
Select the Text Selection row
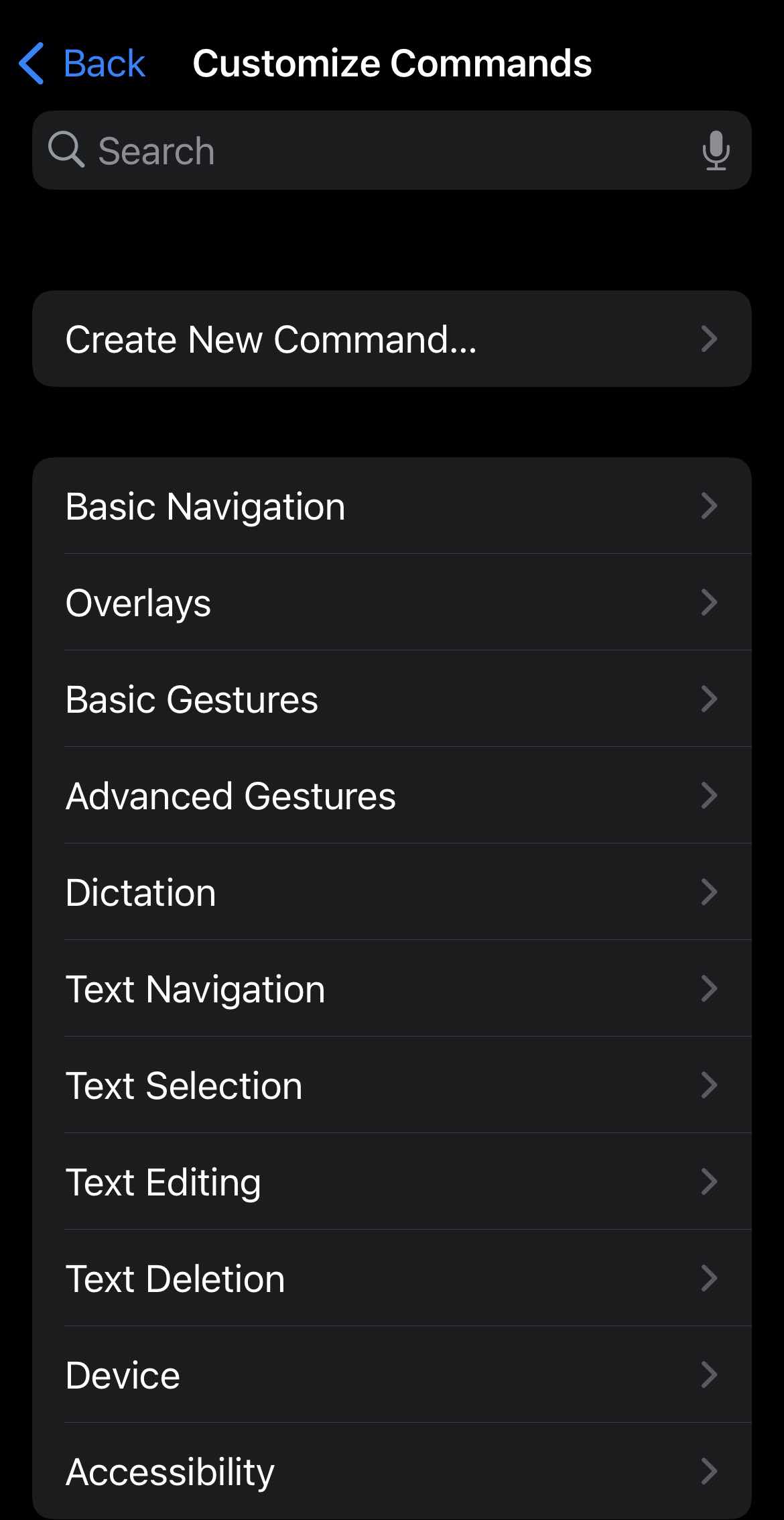click(391, 1086)
